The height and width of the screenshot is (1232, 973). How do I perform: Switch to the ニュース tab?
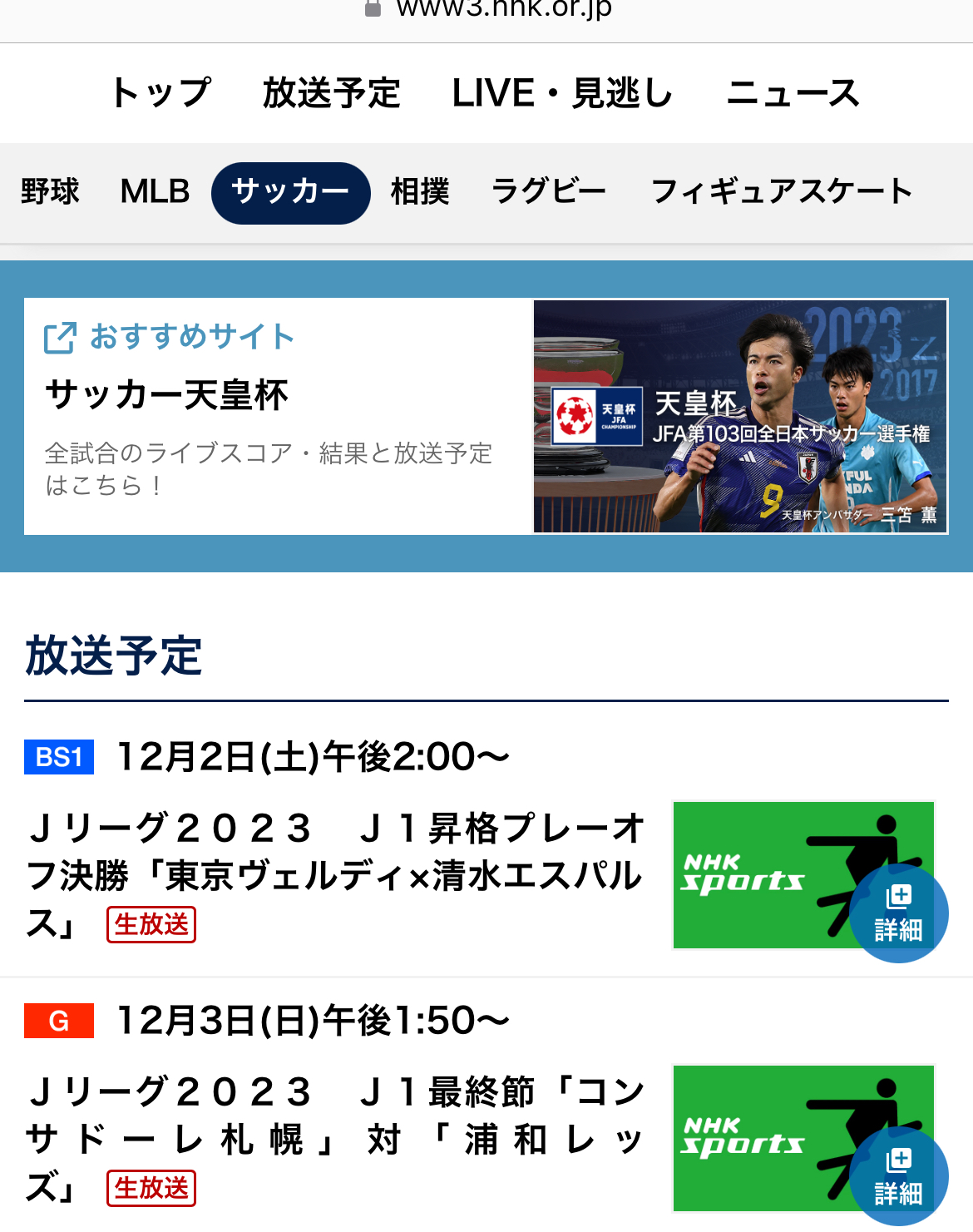[x=793, y=92]
